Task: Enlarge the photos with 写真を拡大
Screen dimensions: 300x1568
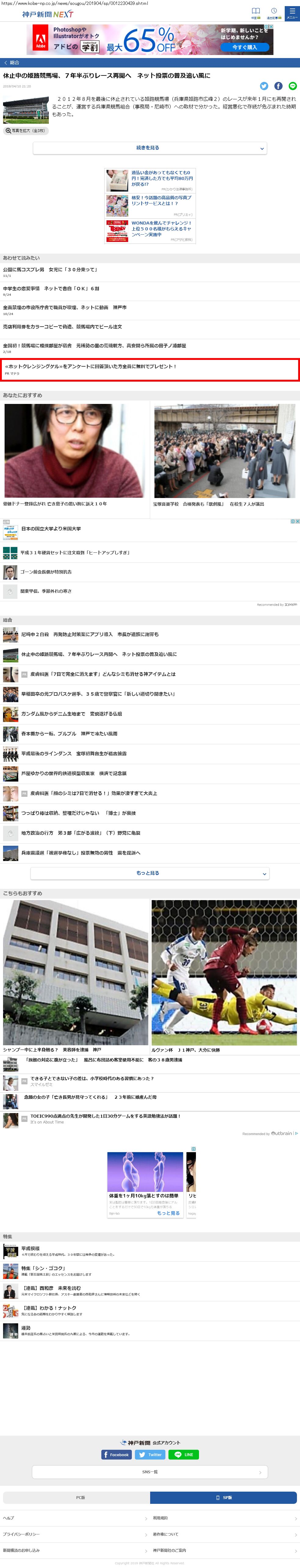Action: coord(26,130)
